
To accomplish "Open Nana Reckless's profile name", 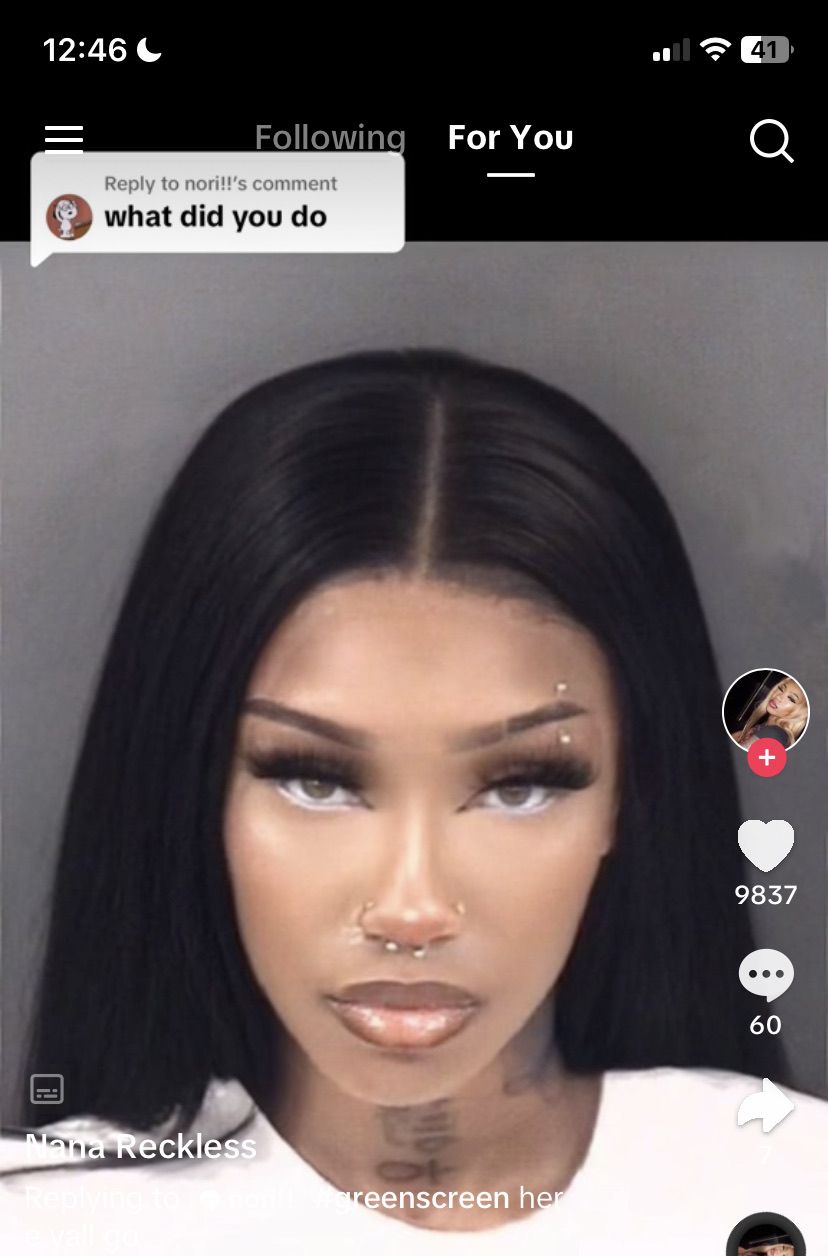I will [x=141, y=1146].
